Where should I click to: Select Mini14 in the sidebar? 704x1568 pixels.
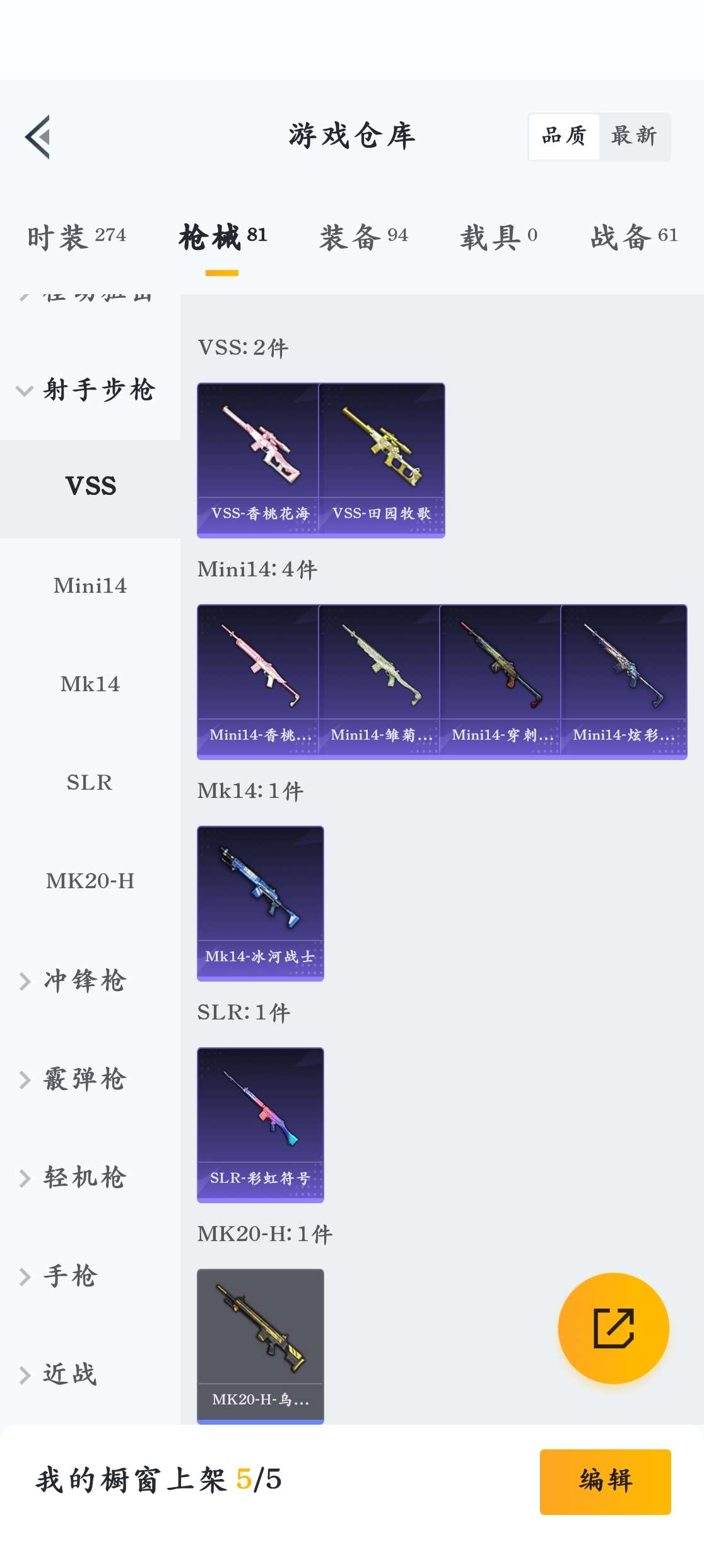pyautogui.click(x=90, y=586)
